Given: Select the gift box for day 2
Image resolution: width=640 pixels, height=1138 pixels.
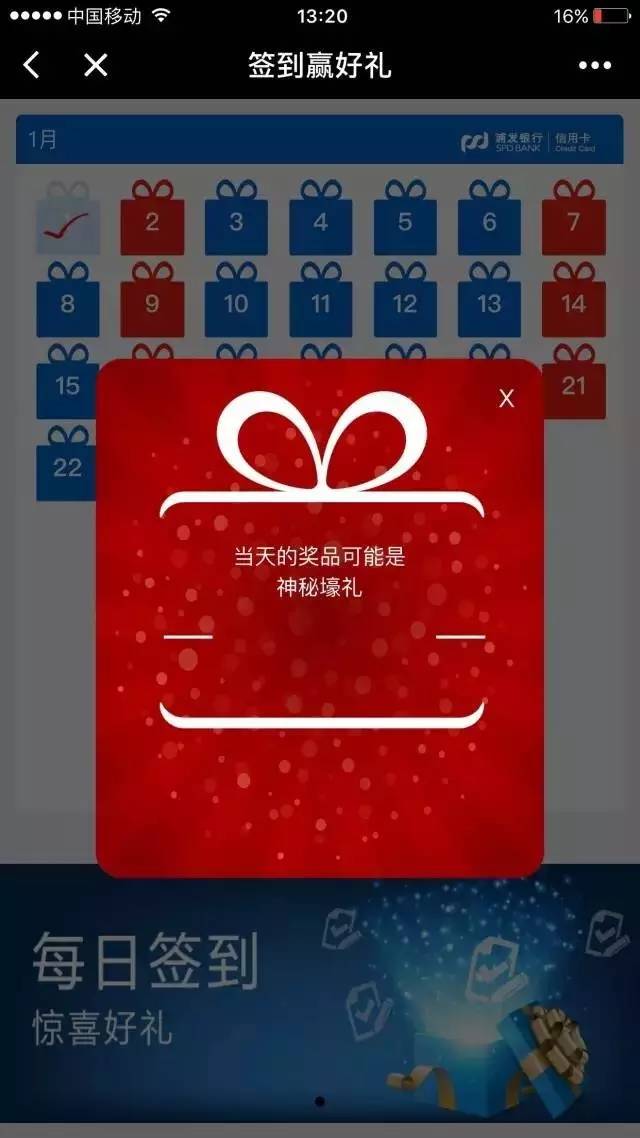Looking at the screenshot, I should coord(152,224).
